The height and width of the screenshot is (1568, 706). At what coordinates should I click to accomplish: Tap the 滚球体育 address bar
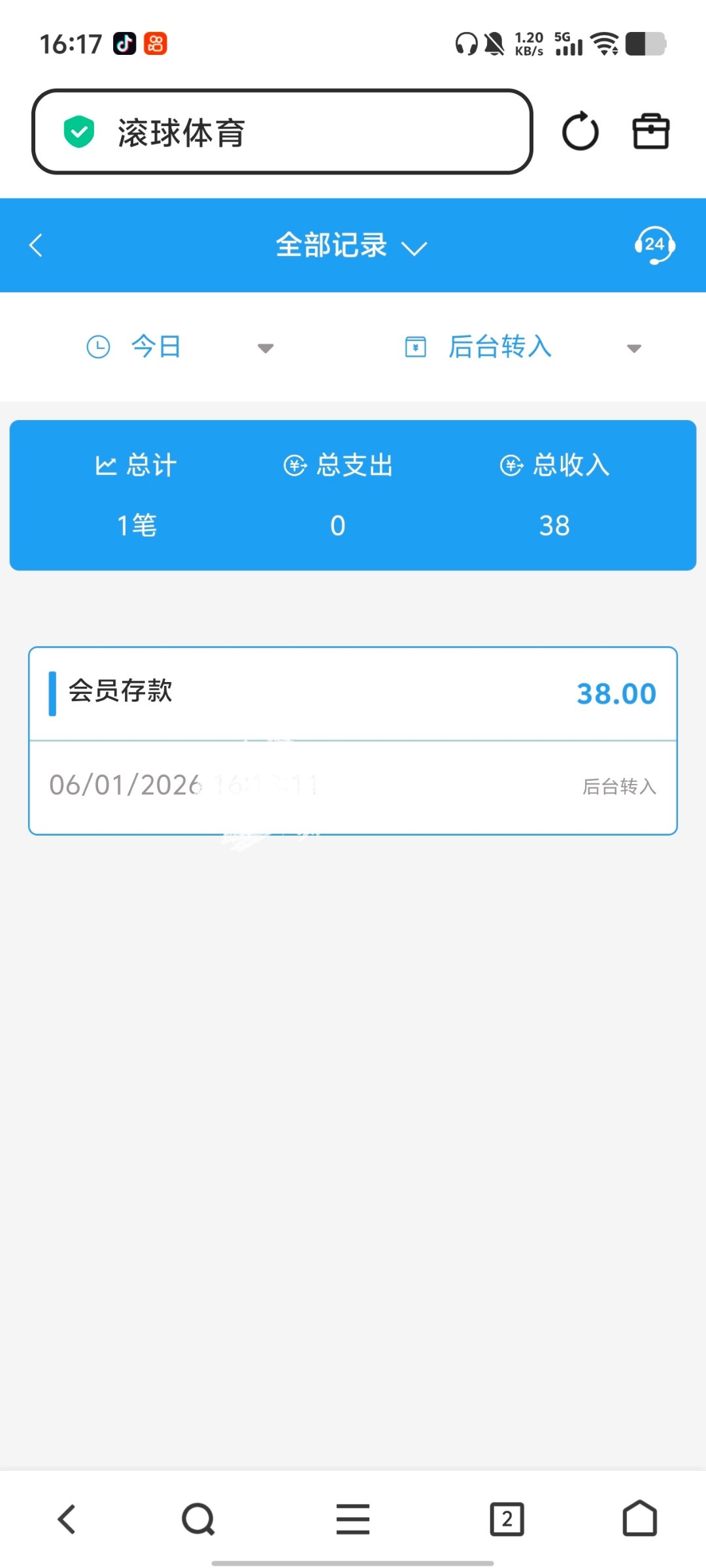(281, 132)
